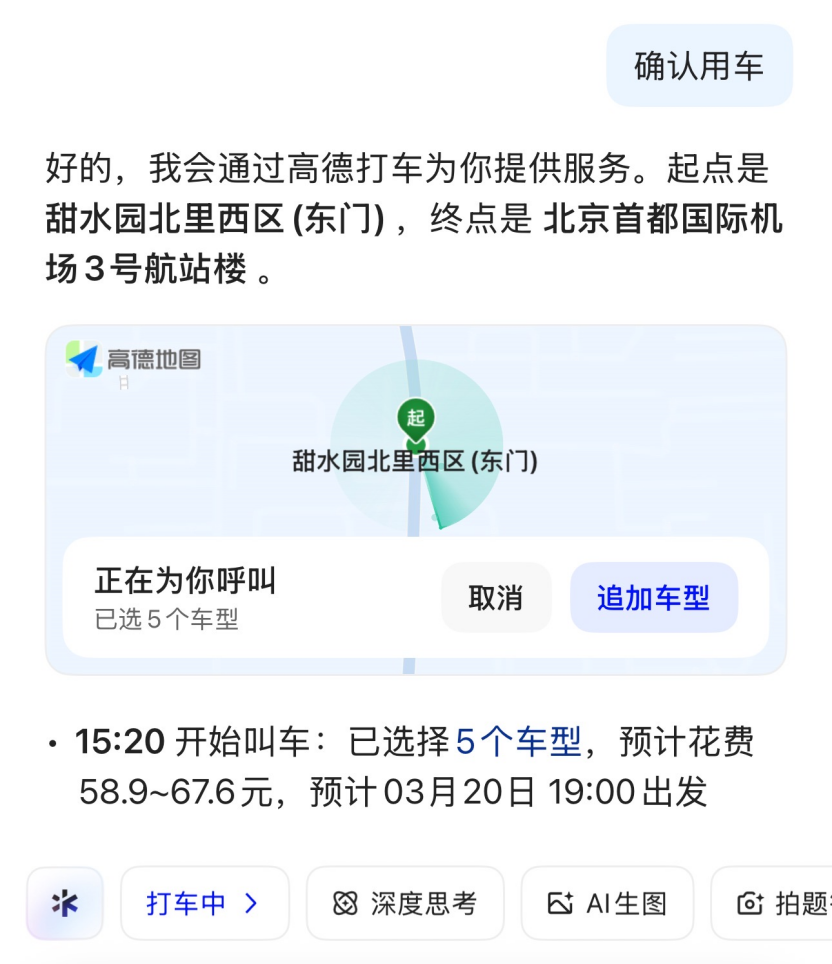Screen dimensions: 832x964
Task: Open the 打车中 status chip
Action: (204, 904)
